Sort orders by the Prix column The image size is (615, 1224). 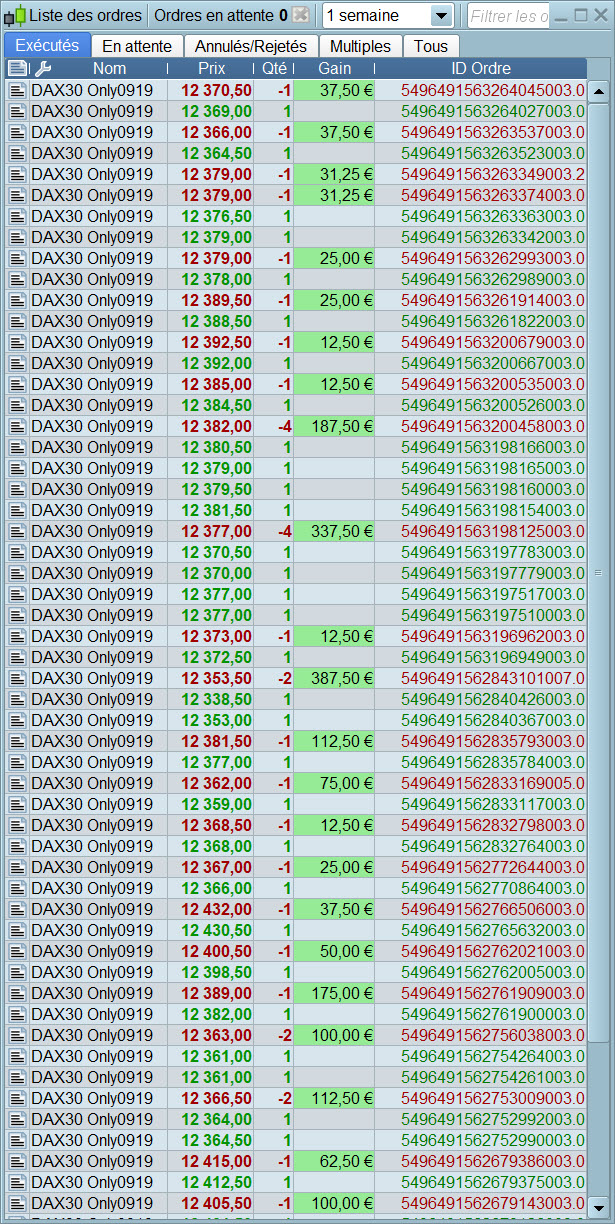(212, 68)
